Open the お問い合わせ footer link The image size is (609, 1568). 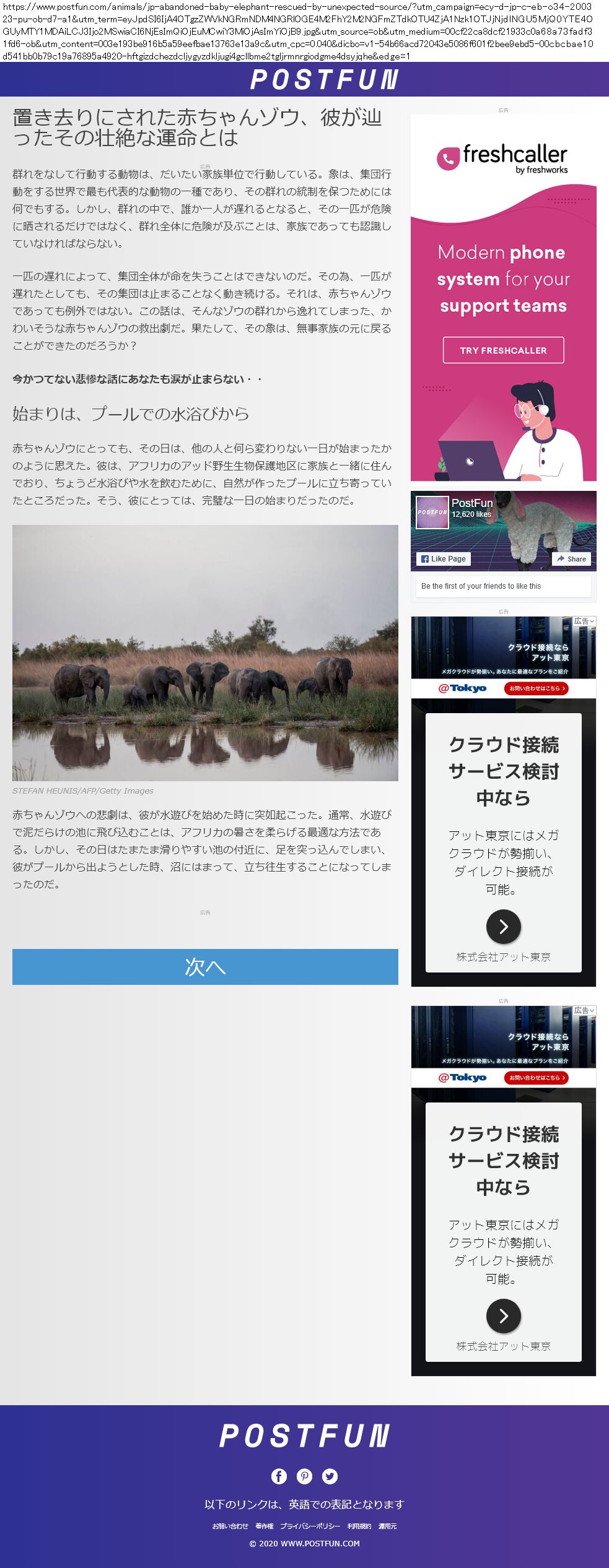point(230,1526)
